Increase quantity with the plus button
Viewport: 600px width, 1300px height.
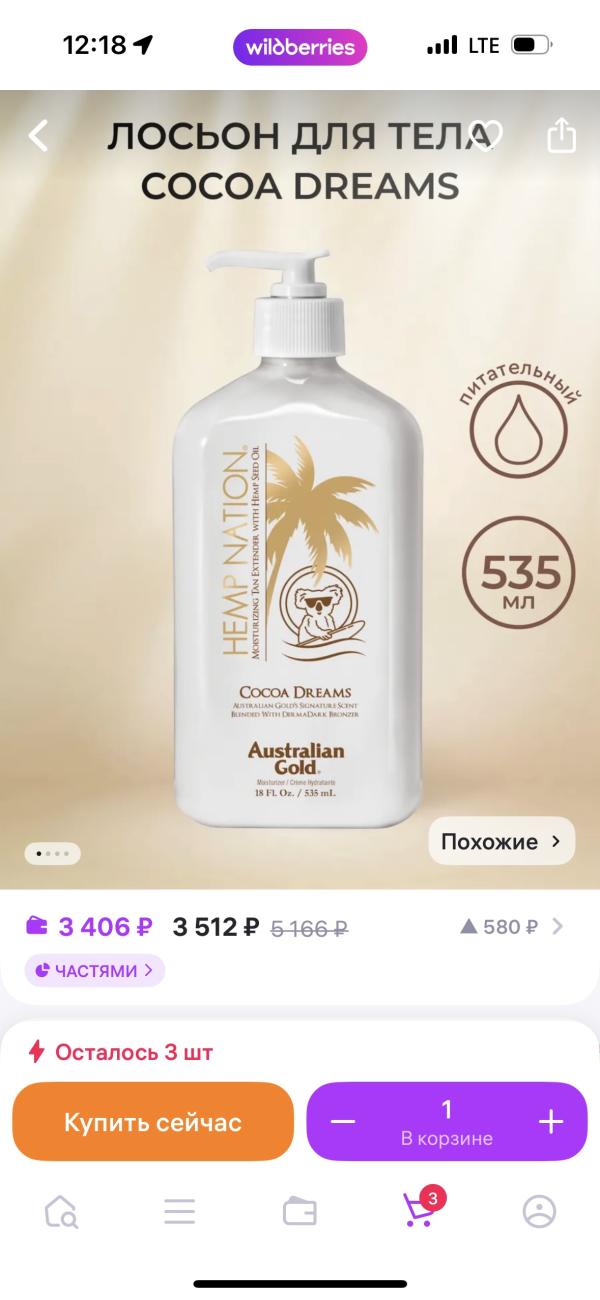point(551,1122)
